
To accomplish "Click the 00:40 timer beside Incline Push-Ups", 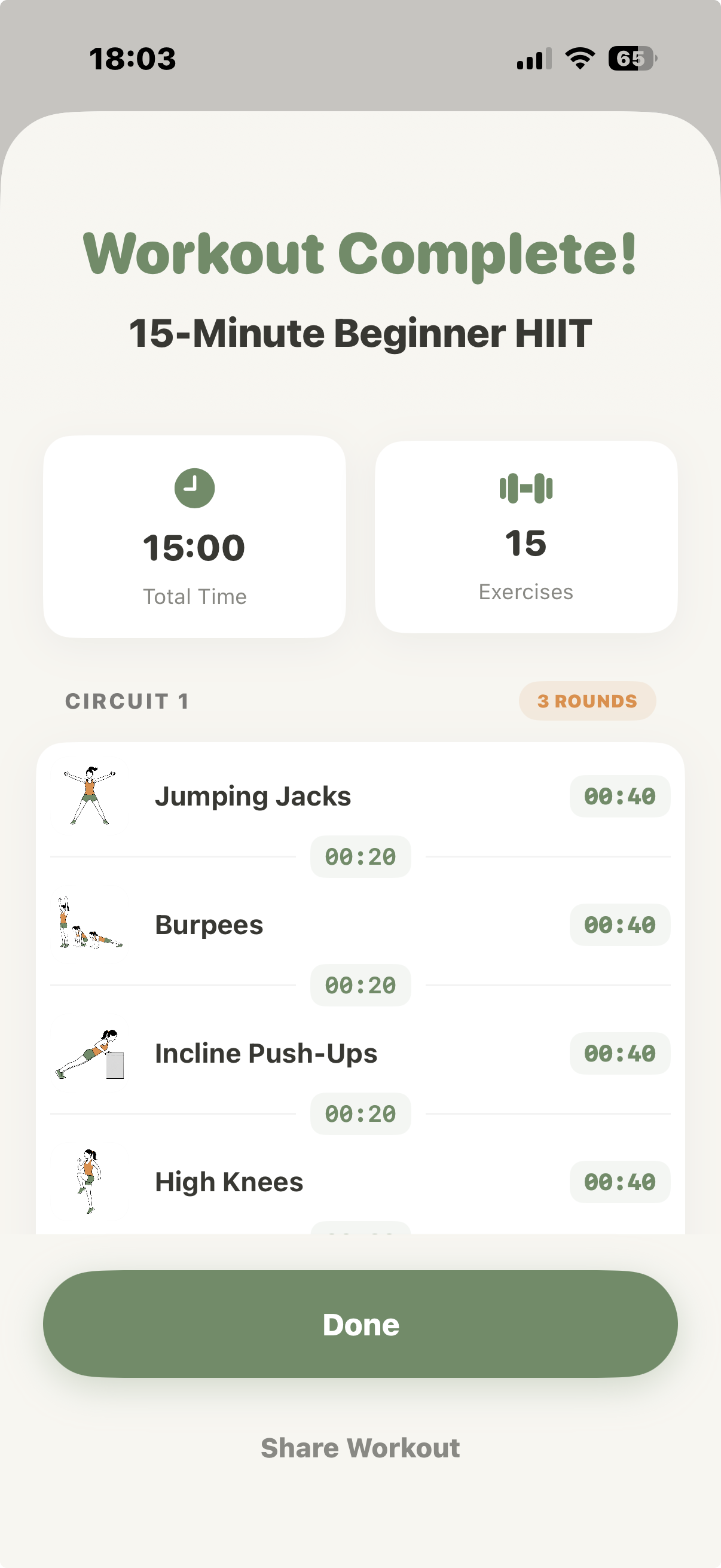I will click(619, 1053).
